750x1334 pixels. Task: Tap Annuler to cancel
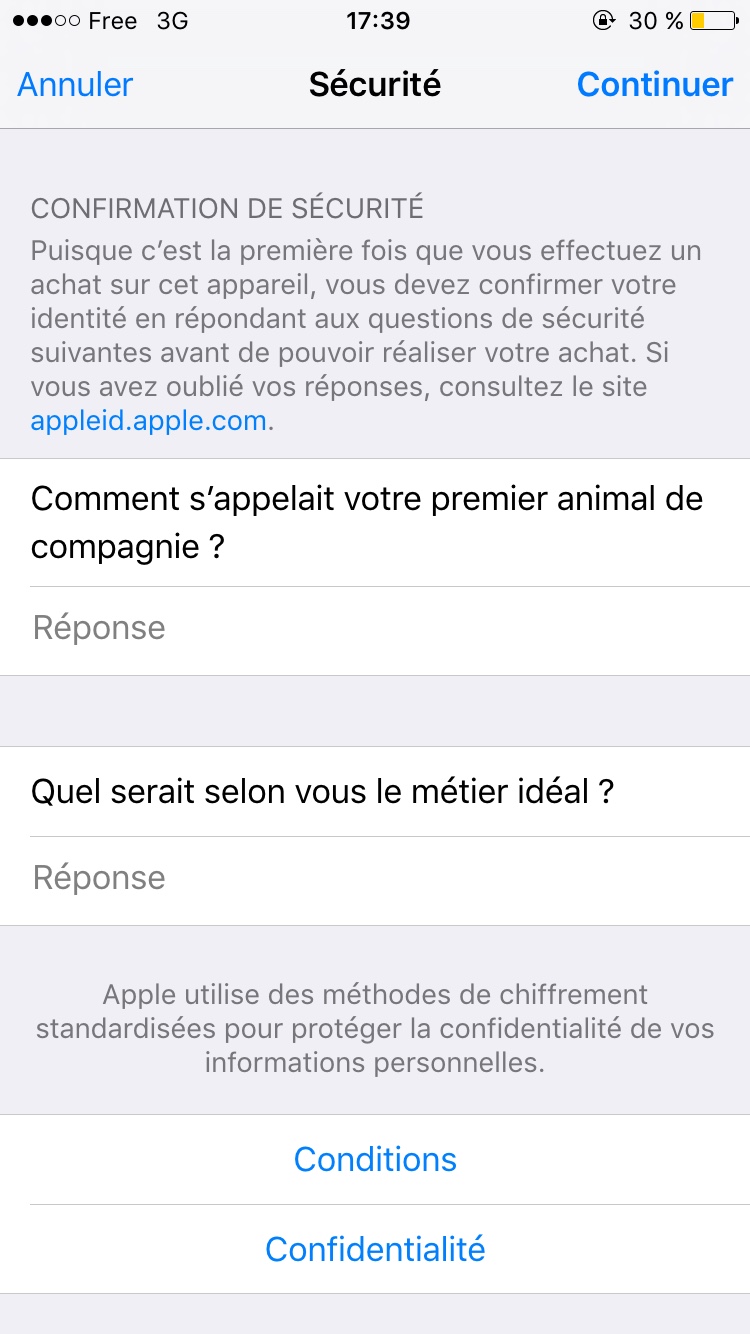75,85
